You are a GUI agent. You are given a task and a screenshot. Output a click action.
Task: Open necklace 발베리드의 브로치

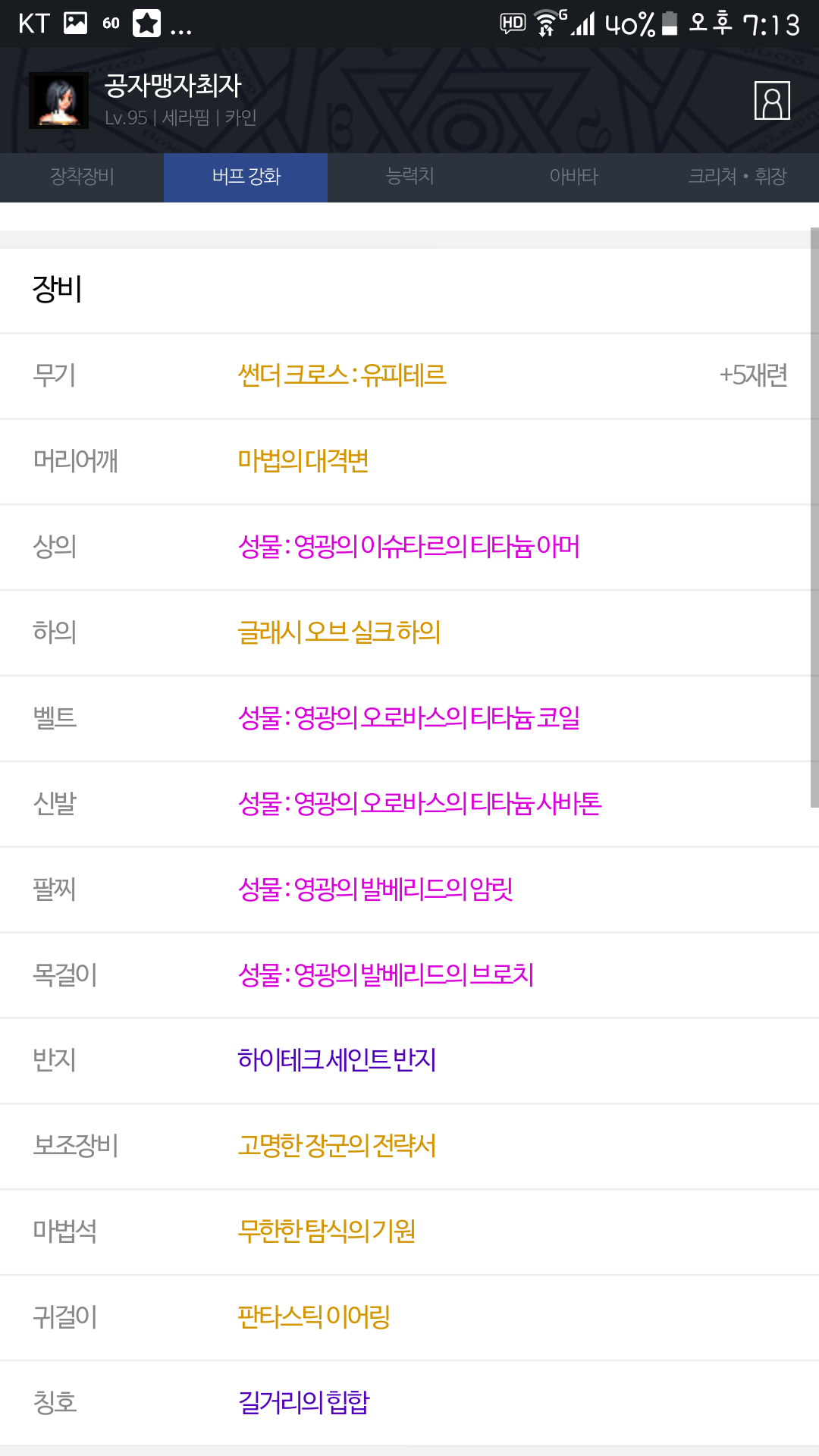pyautogui.click(x=386, y=975)
